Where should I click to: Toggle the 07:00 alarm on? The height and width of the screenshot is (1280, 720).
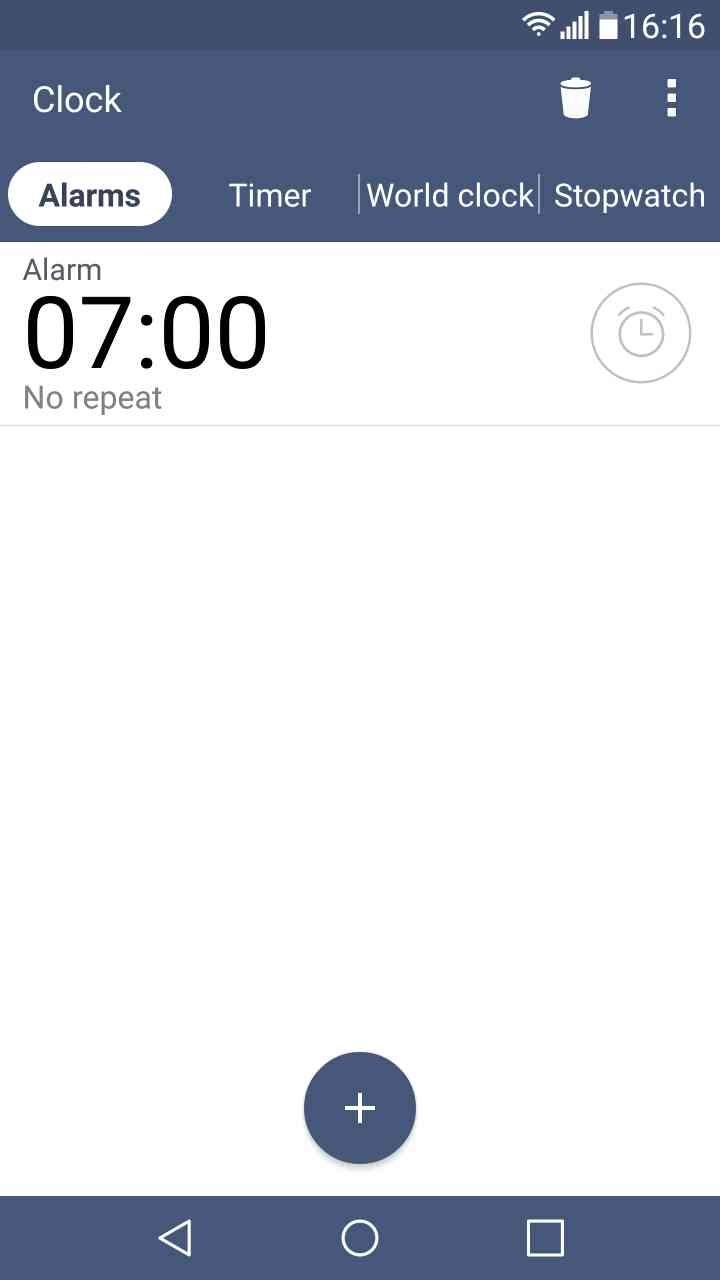pyautogui.click(x=641, y=333)
